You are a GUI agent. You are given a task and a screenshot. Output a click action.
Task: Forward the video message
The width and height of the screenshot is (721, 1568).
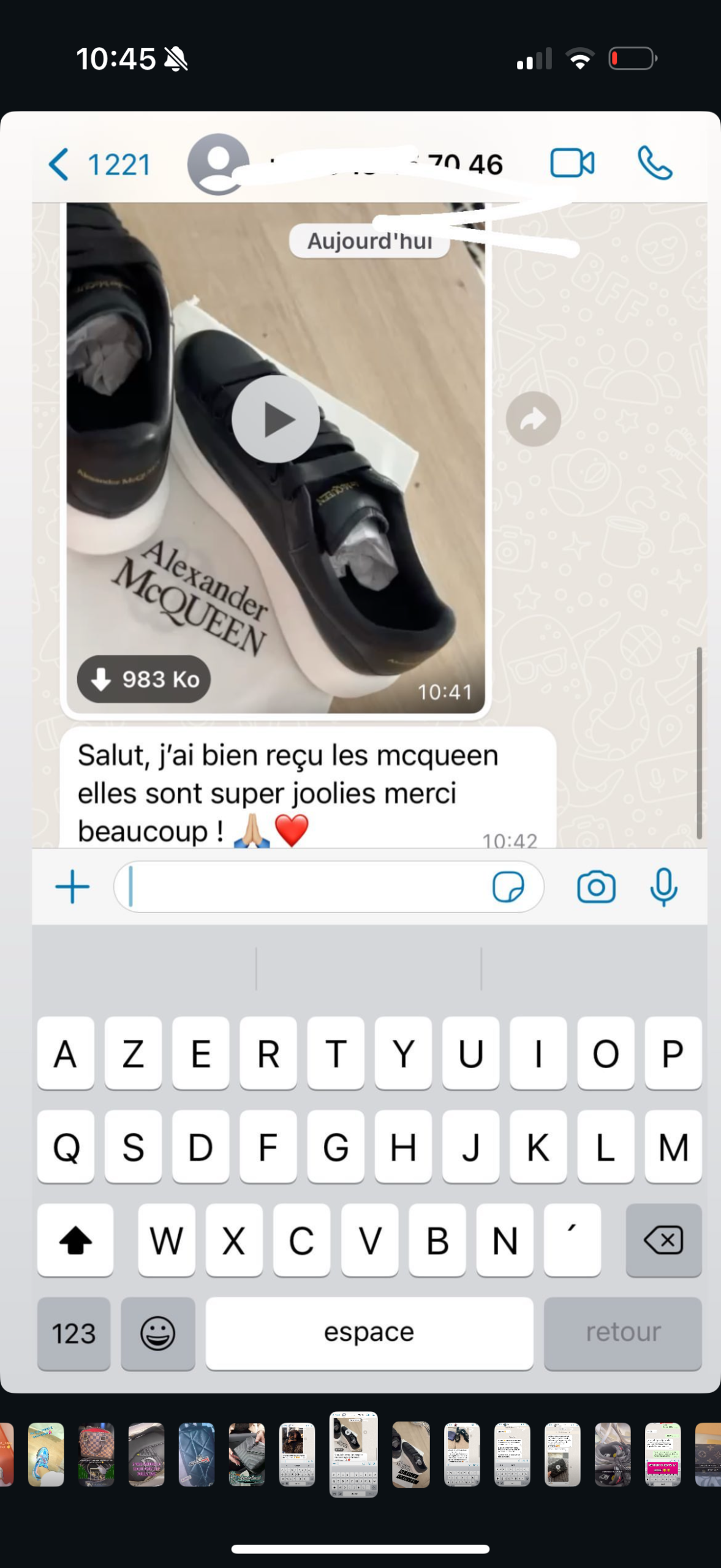tap(533, 420)
